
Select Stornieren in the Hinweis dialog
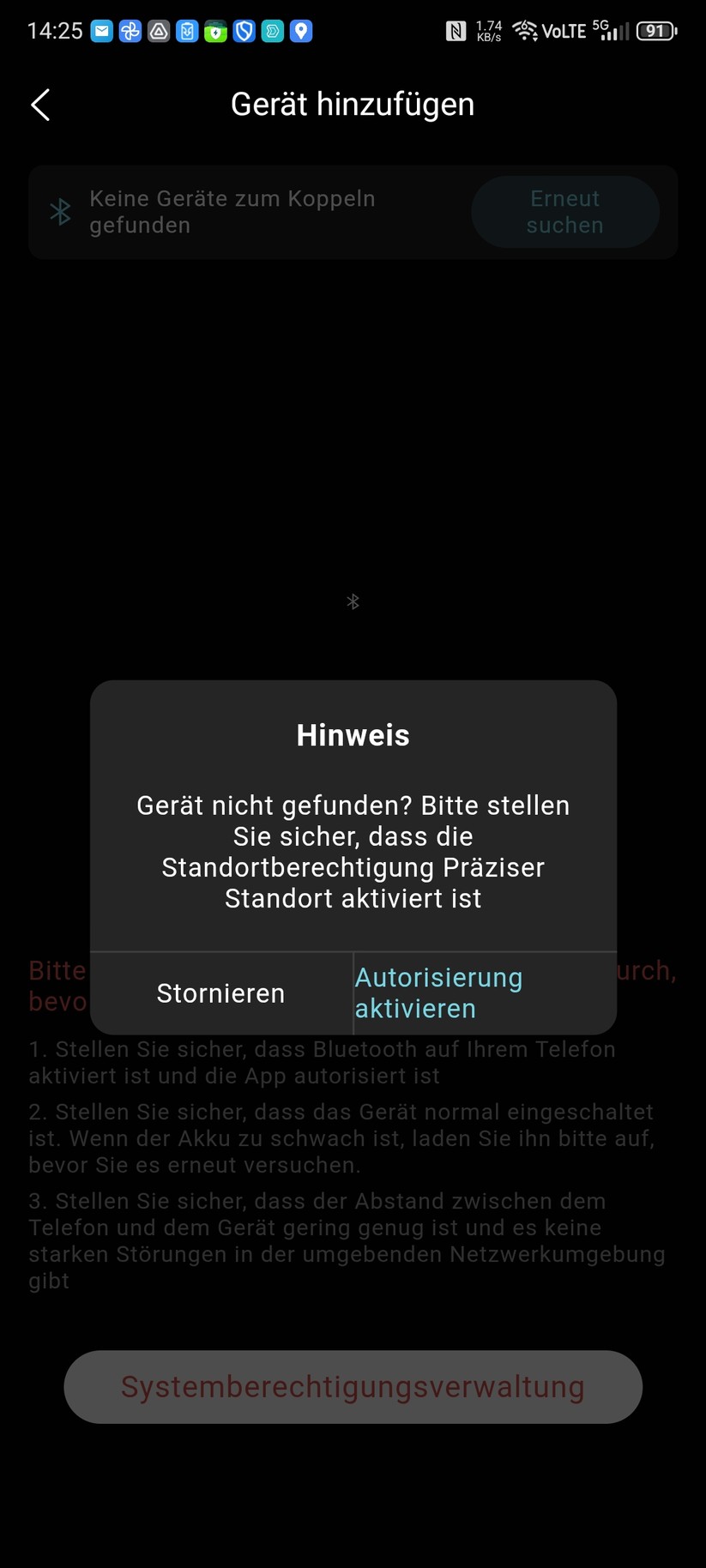click(x=220, y=992)
